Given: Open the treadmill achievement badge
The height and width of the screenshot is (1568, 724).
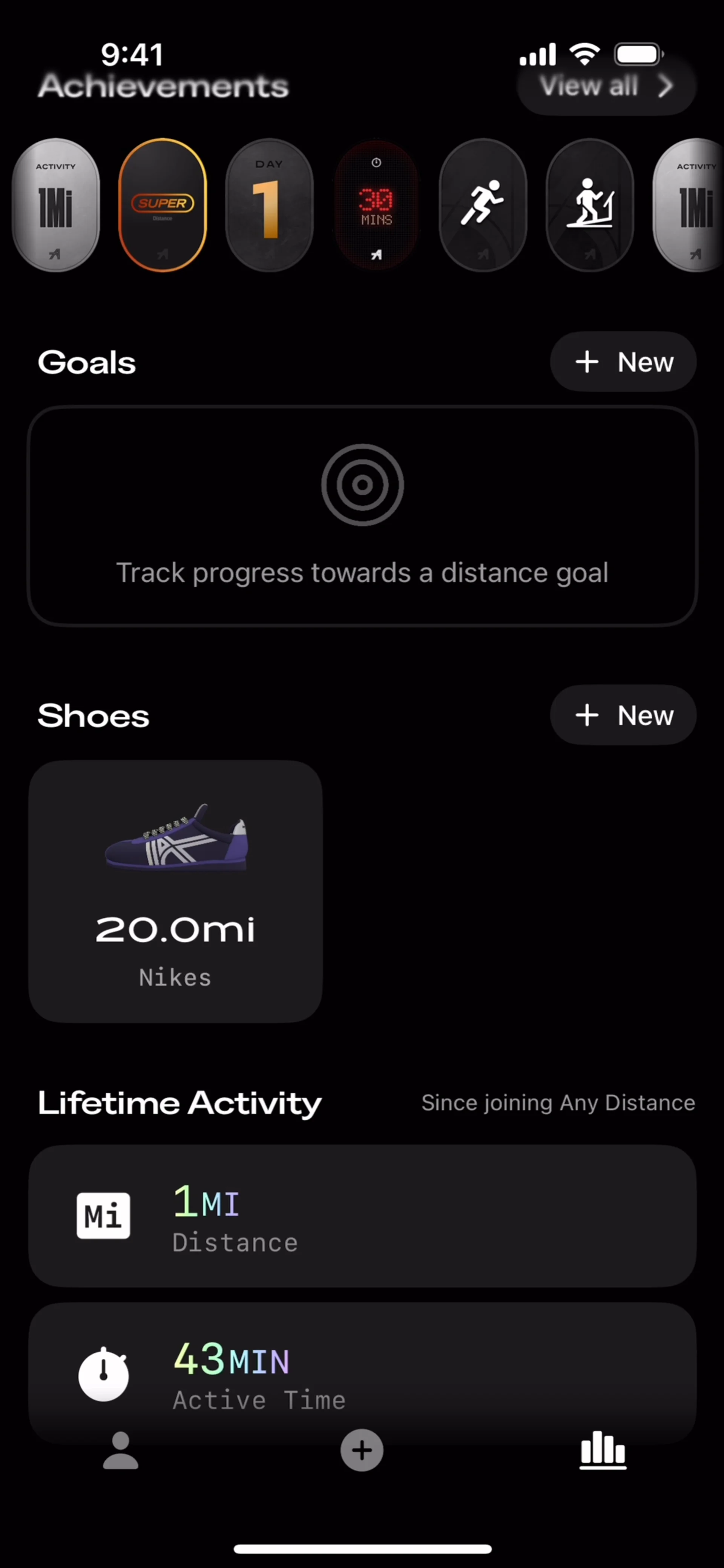Looking at the screenshot, I should point(589,205).
